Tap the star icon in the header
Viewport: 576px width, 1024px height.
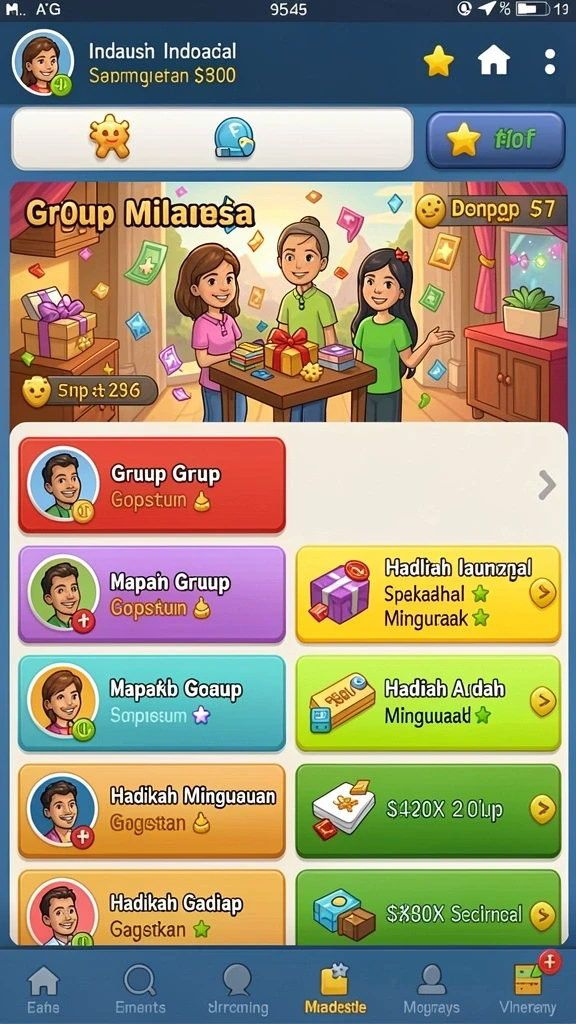point(438,62)
